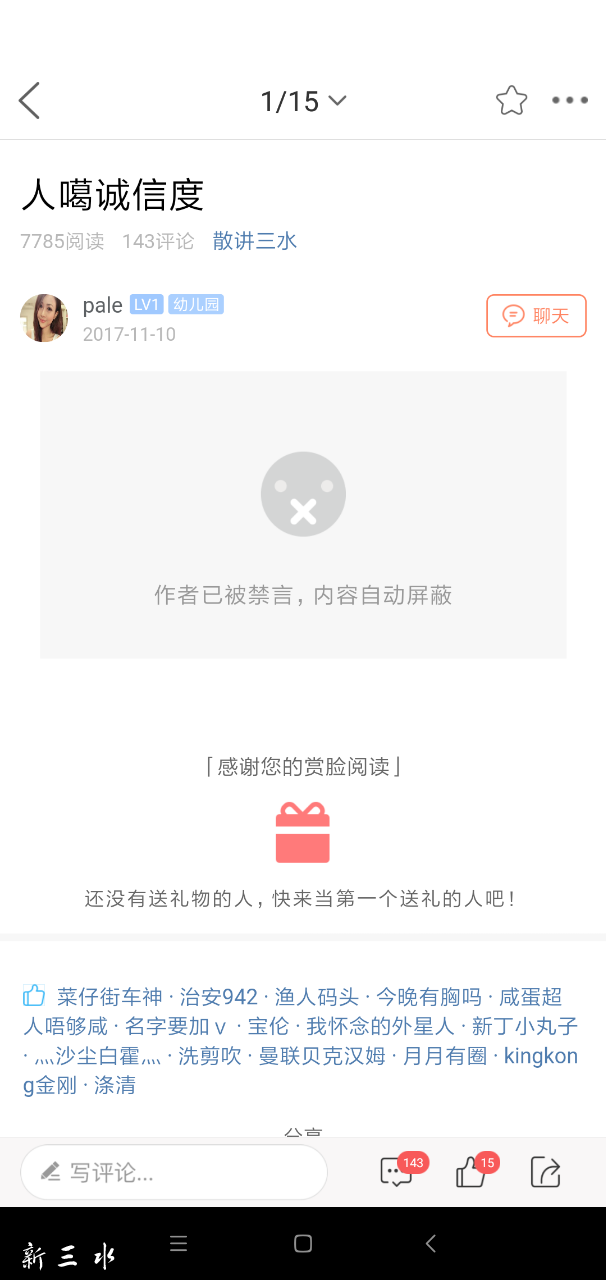Tap the 聊天 chat button

tap(536, 316)
